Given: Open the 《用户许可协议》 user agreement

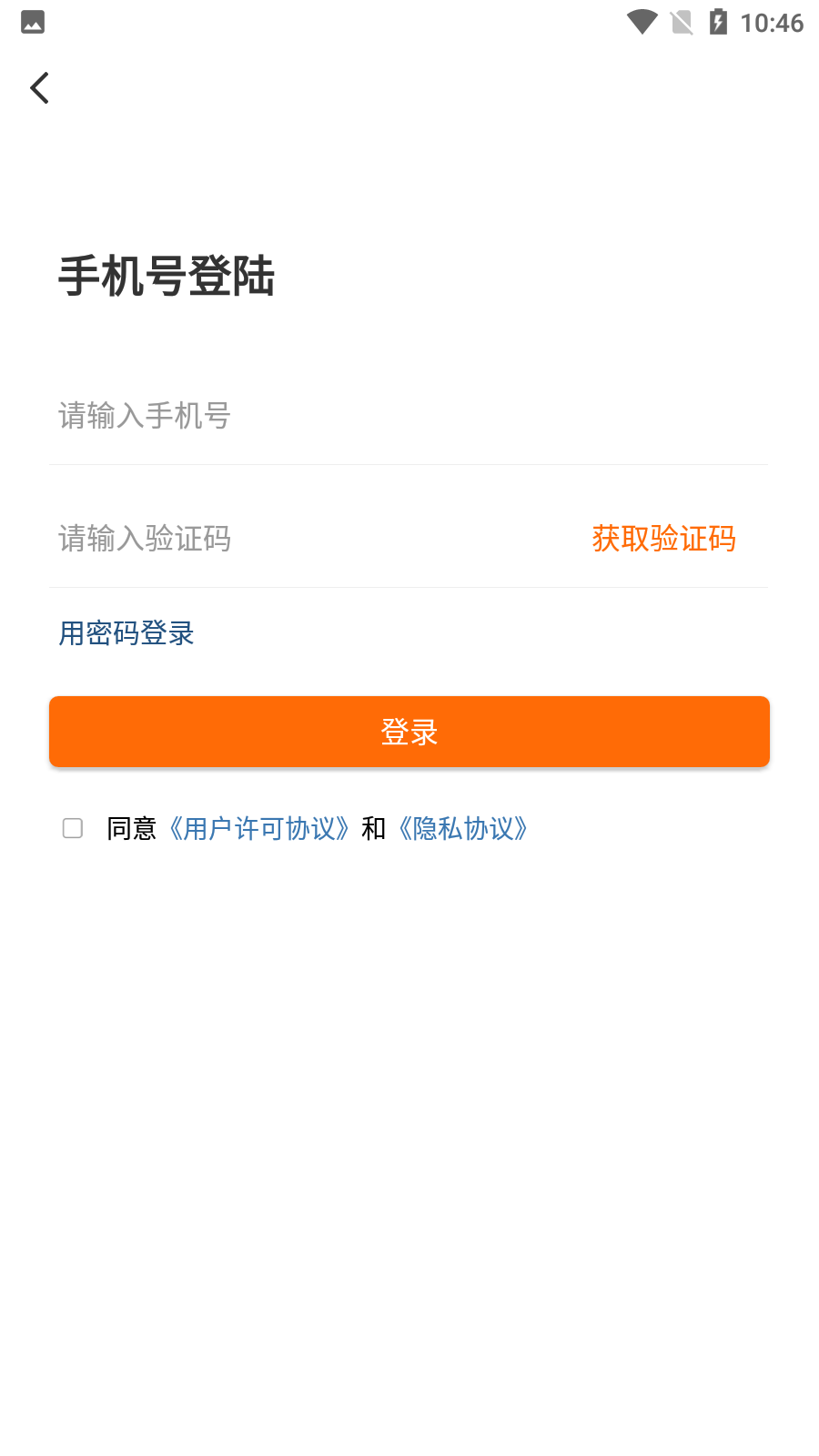Looking at the screenshot, I should point(259,829).
